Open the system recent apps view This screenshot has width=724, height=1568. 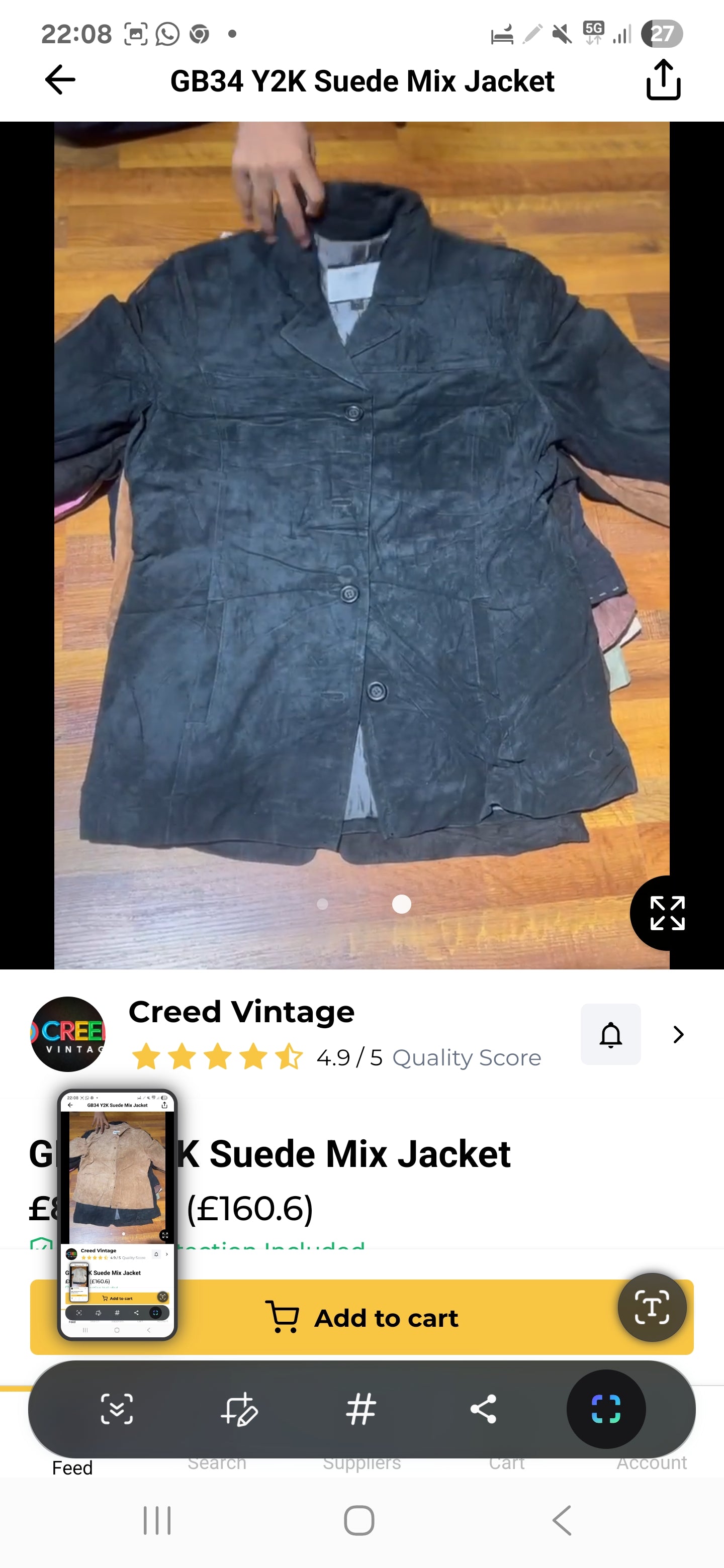coord(157,1520)
